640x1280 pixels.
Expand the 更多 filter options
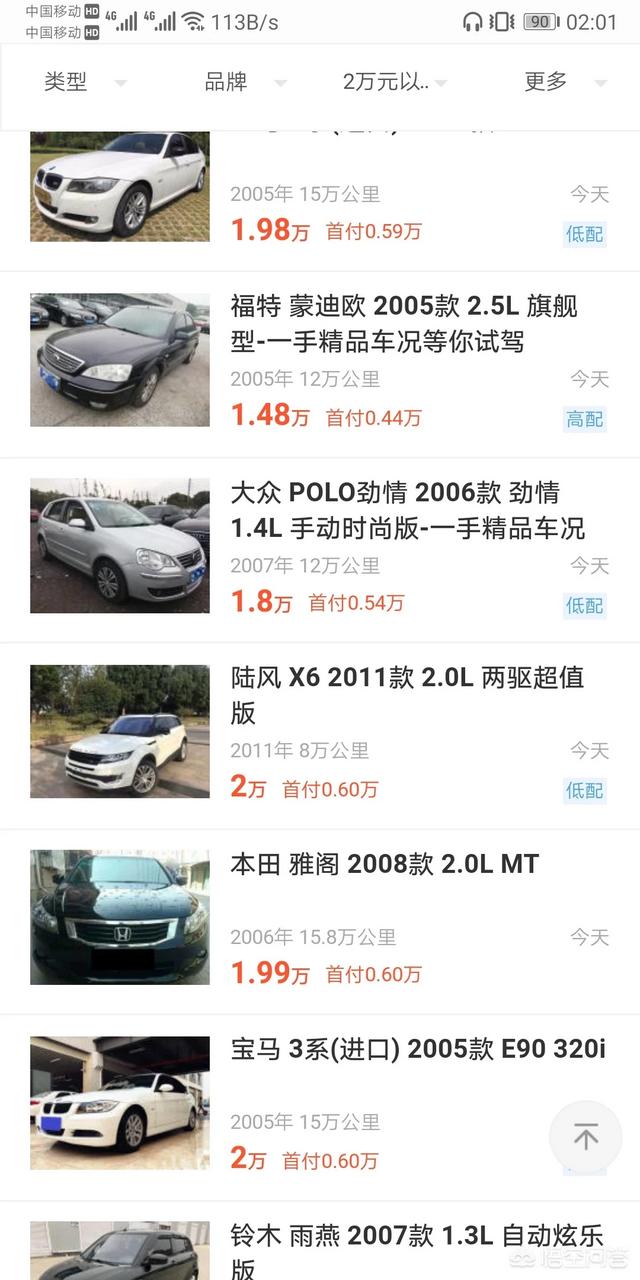[x=562, y=82]
